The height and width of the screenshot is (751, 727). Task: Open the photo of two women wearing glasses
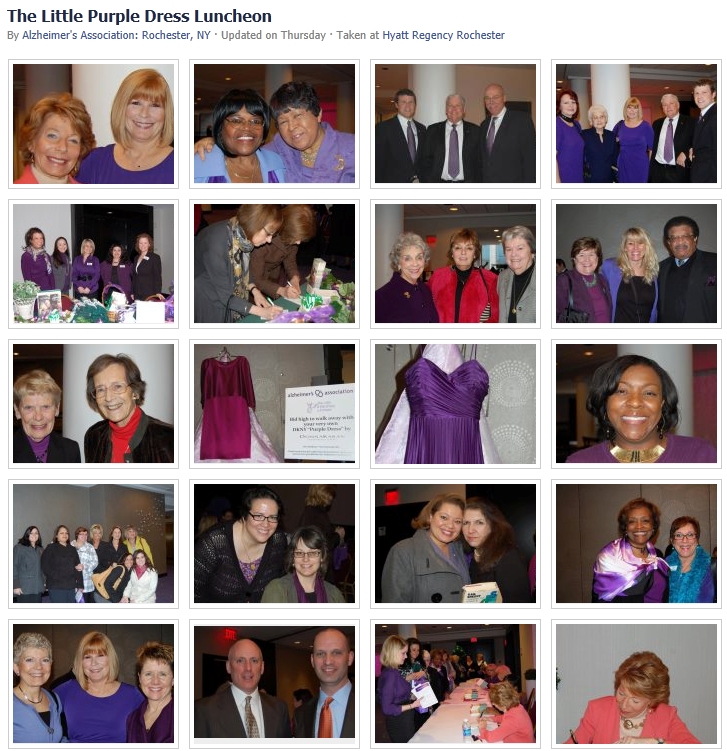274,543
